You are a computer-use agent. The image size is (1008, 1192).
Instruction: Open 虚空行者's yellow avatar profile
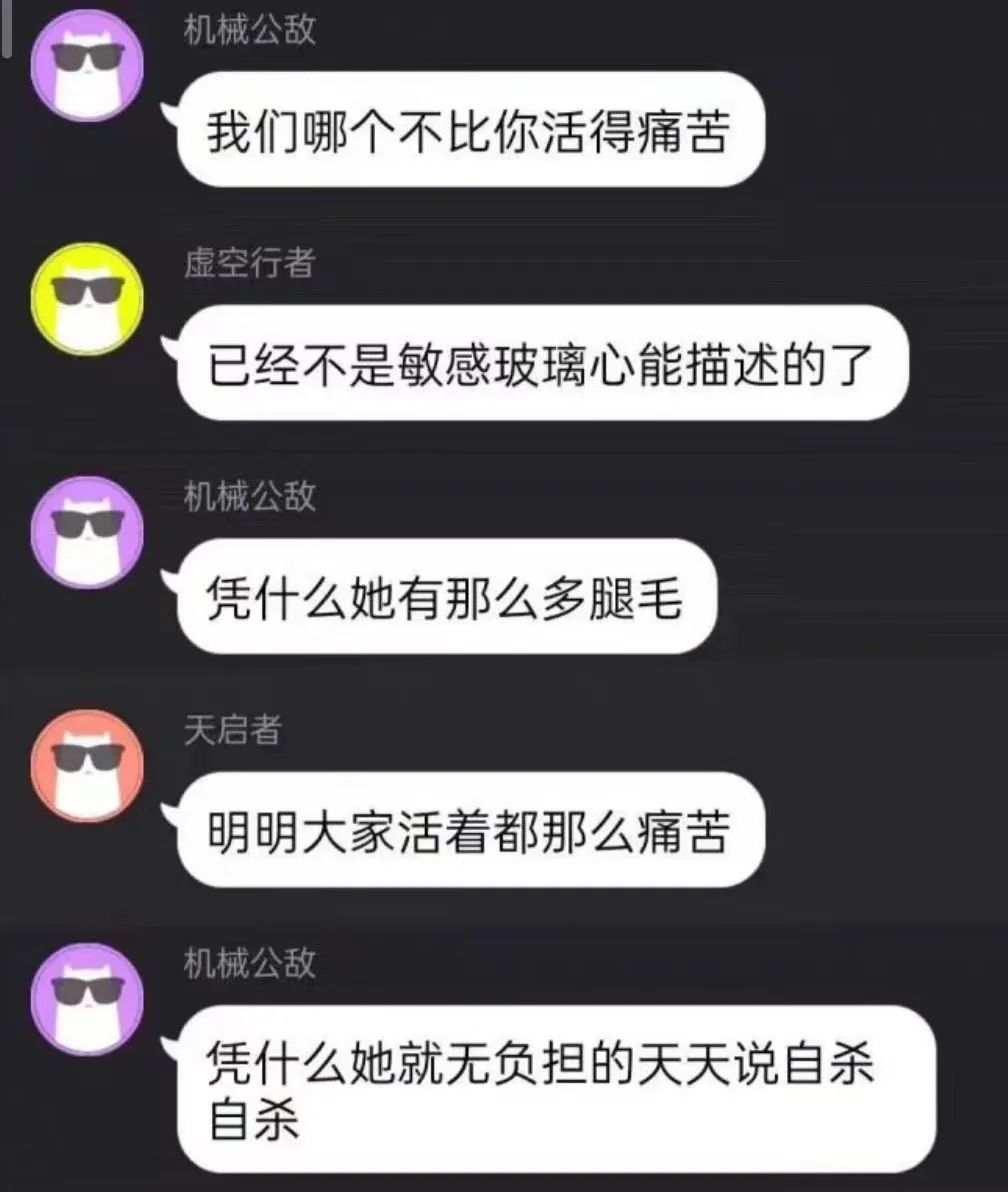(87, 299)
